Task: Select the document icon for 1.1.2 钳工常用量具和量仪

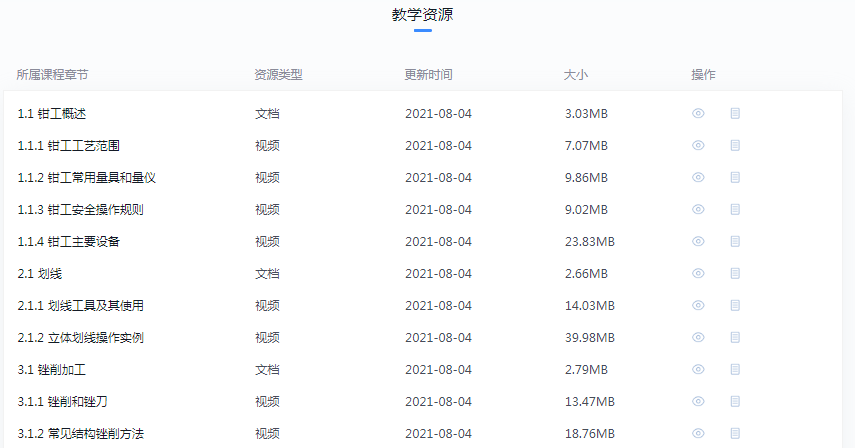Action: 735,177
